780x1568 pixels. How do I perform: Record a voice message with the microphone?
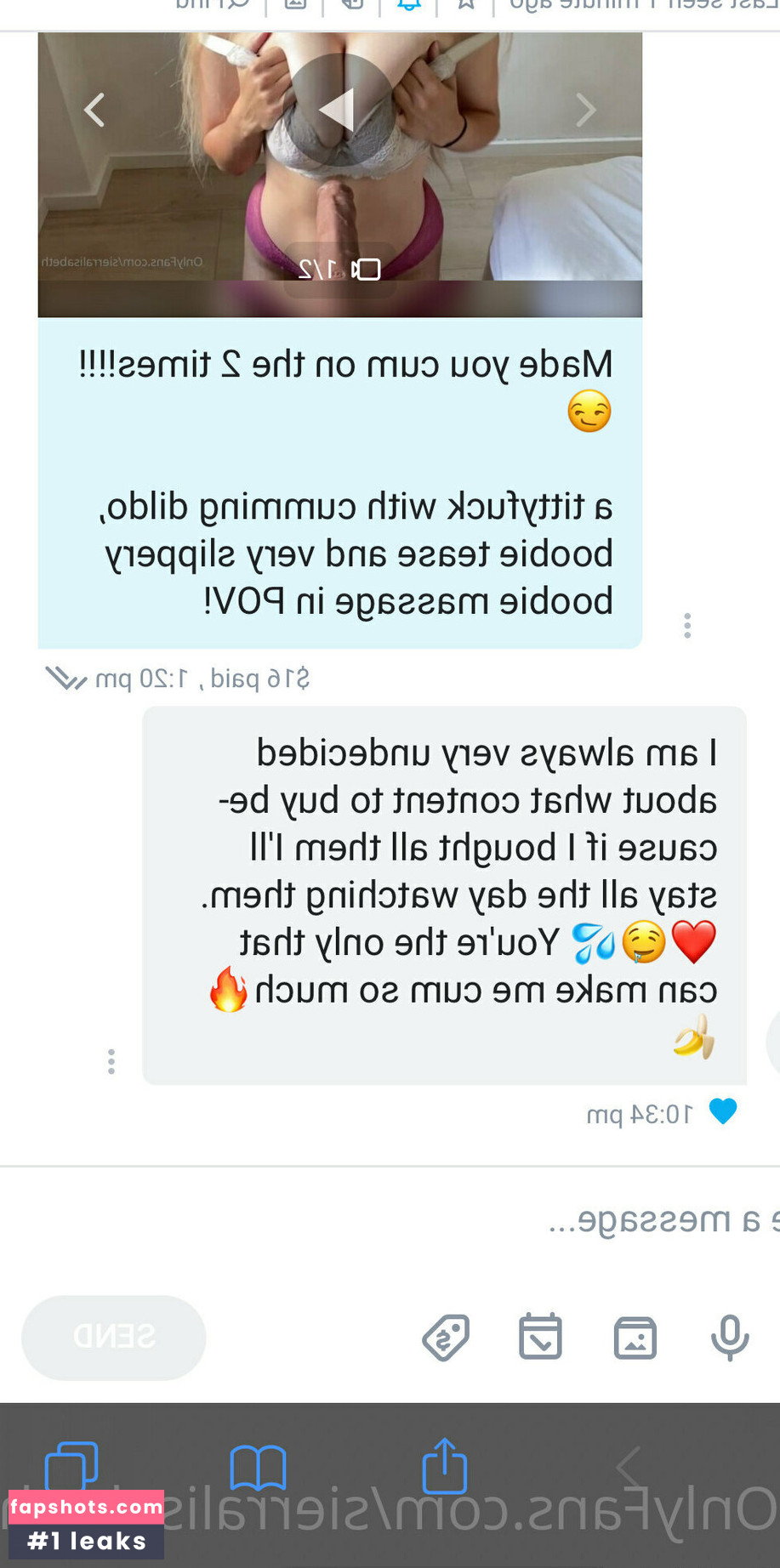click(x=730, y=1338)
